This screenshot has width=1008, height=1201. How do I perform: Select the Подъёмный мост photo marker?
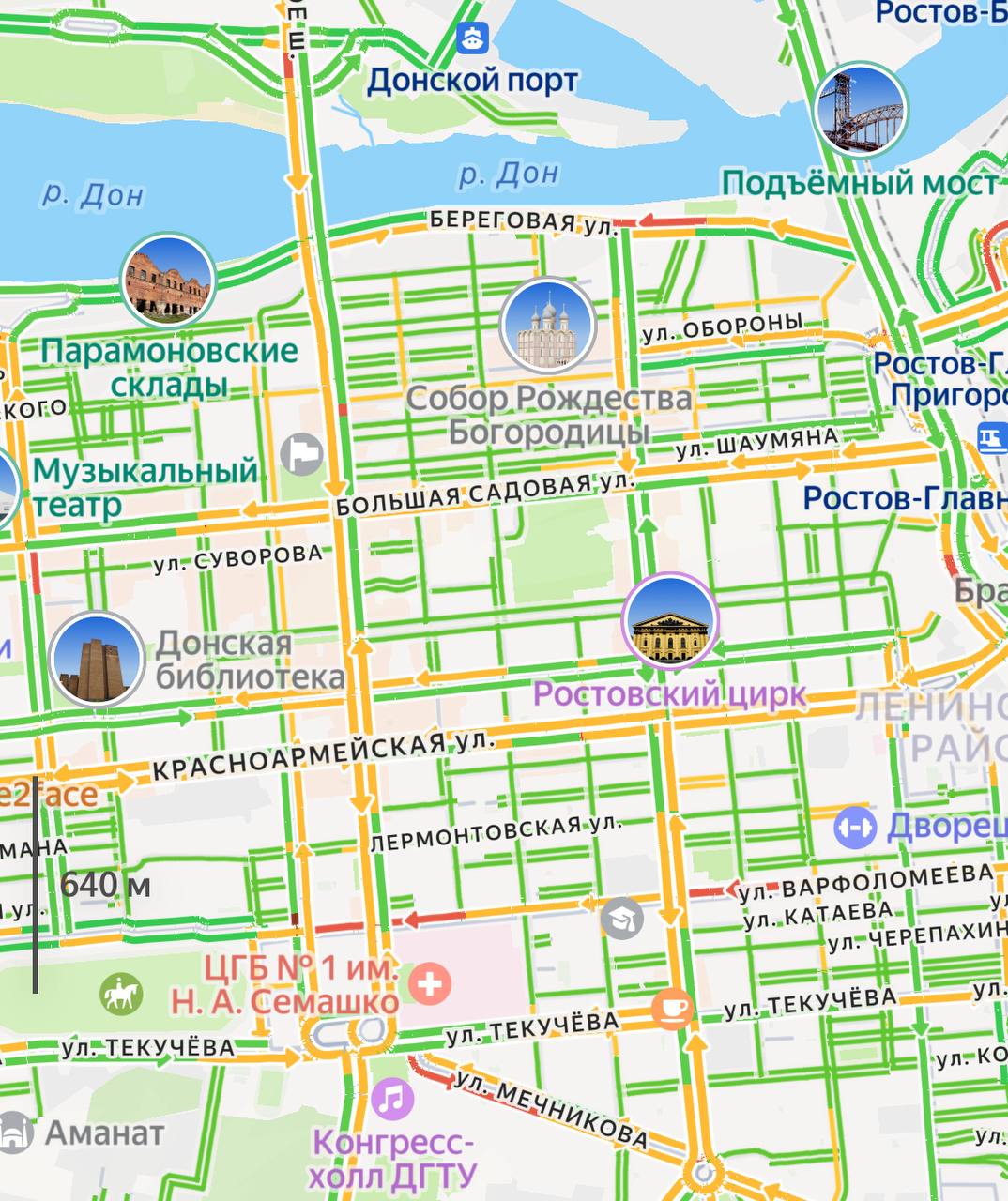pos(861,110)
